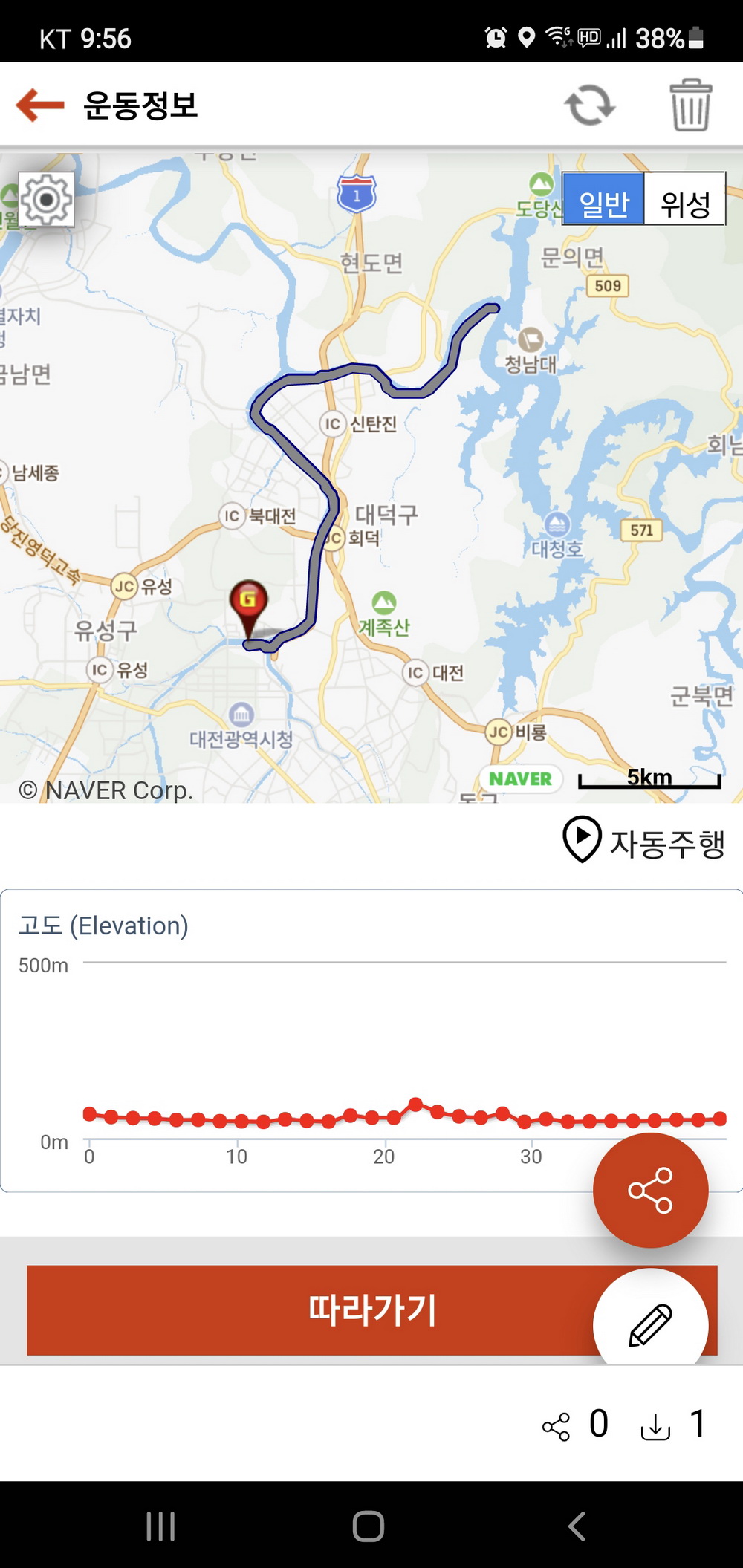Open map settings gear
Screen dimensions: 743x1568
46,199
